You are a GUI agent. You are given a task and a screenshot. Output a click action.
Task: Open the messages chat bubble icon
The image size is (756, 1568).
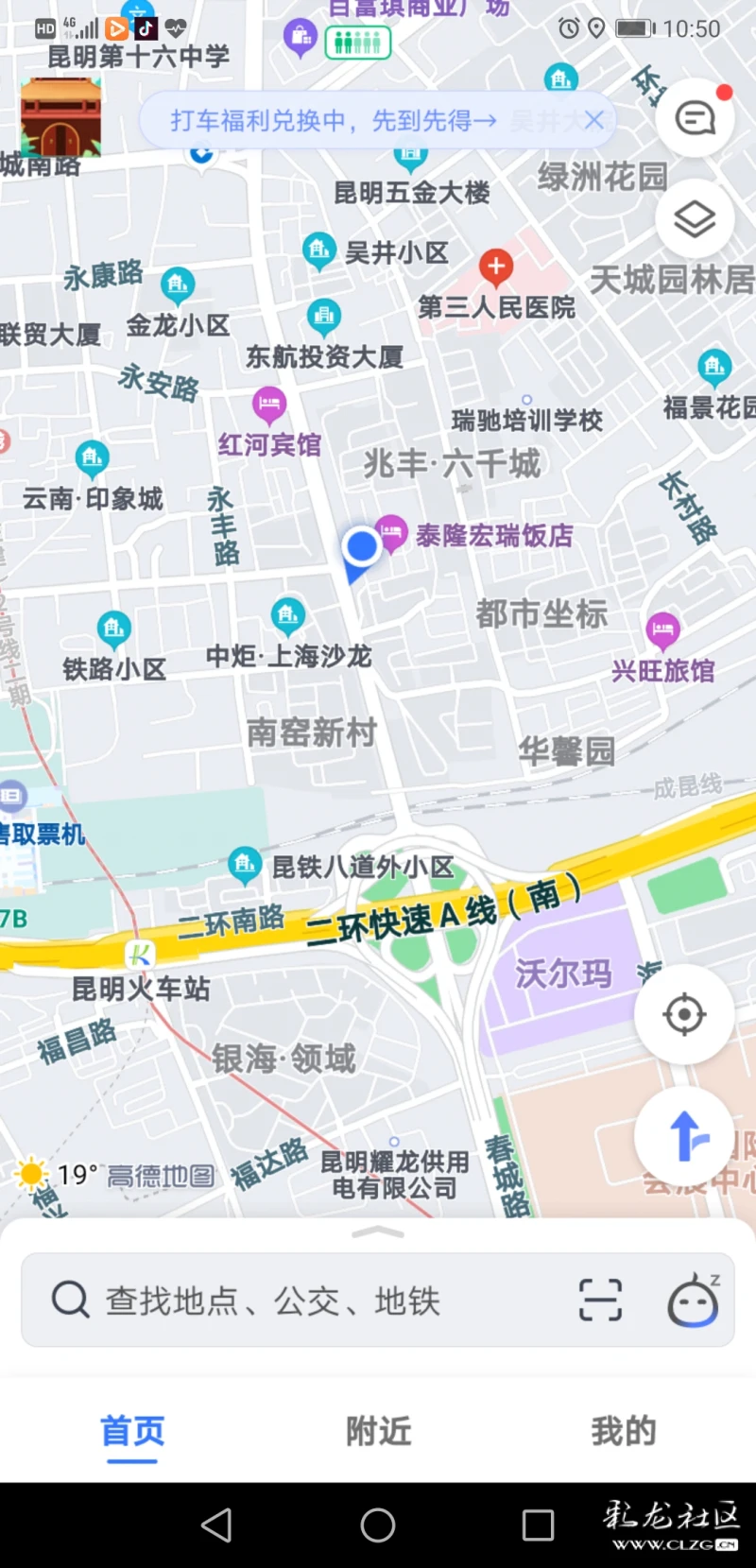tap(696, 119)
